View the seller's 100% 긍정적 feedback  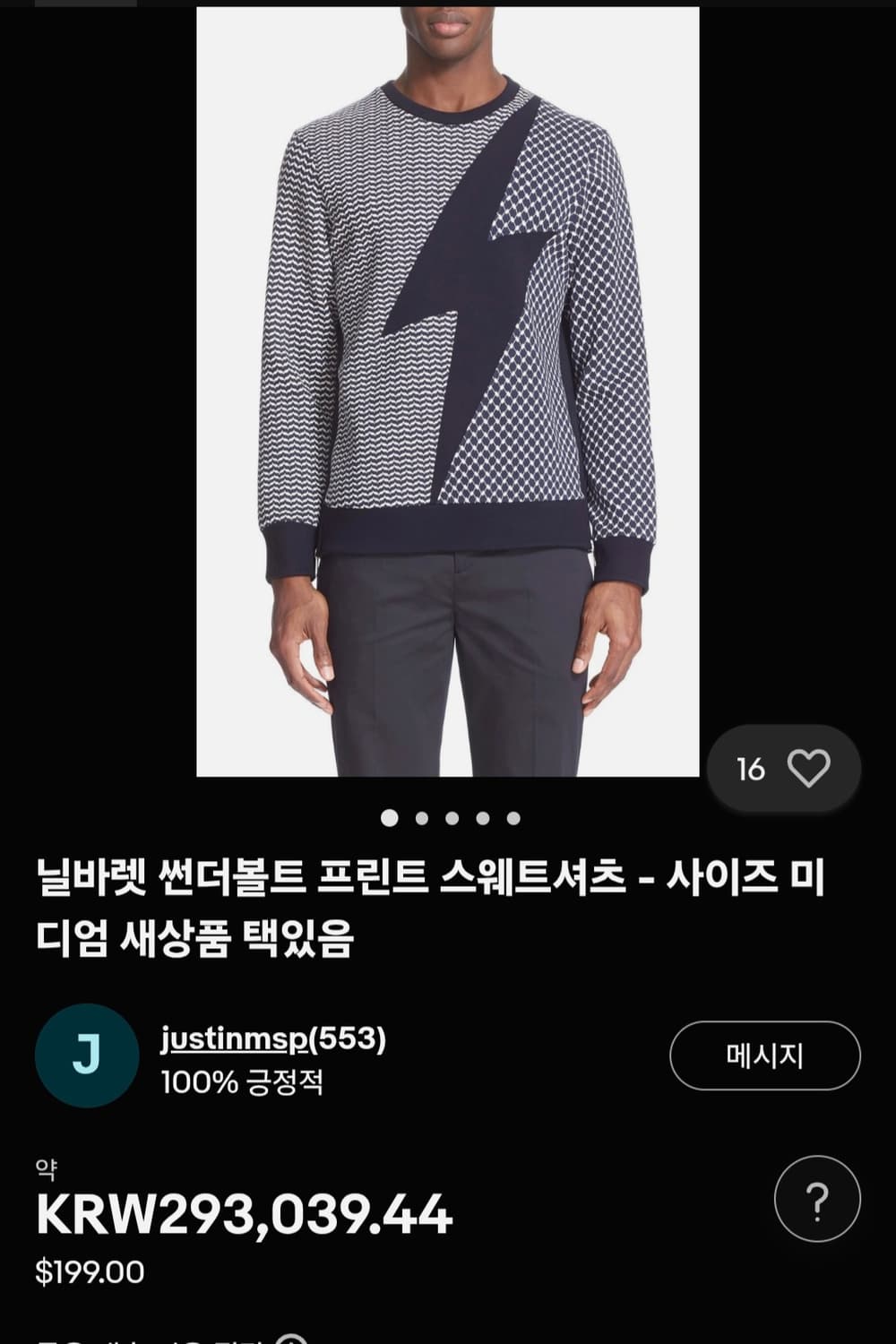[x=242, y=1085]
